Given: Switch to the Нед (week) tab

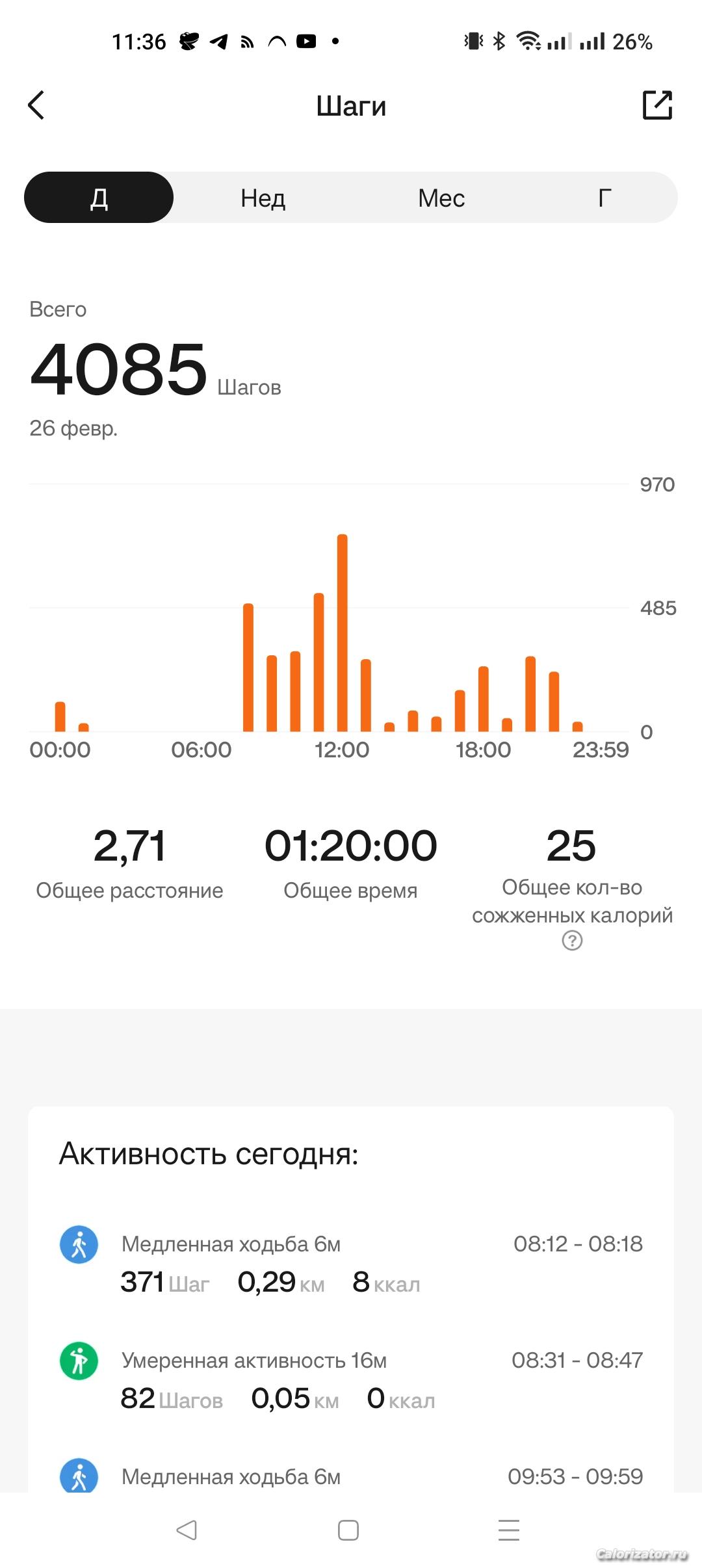Looking at the screenshot, I should pyautogui.click(x=263, y=198).
